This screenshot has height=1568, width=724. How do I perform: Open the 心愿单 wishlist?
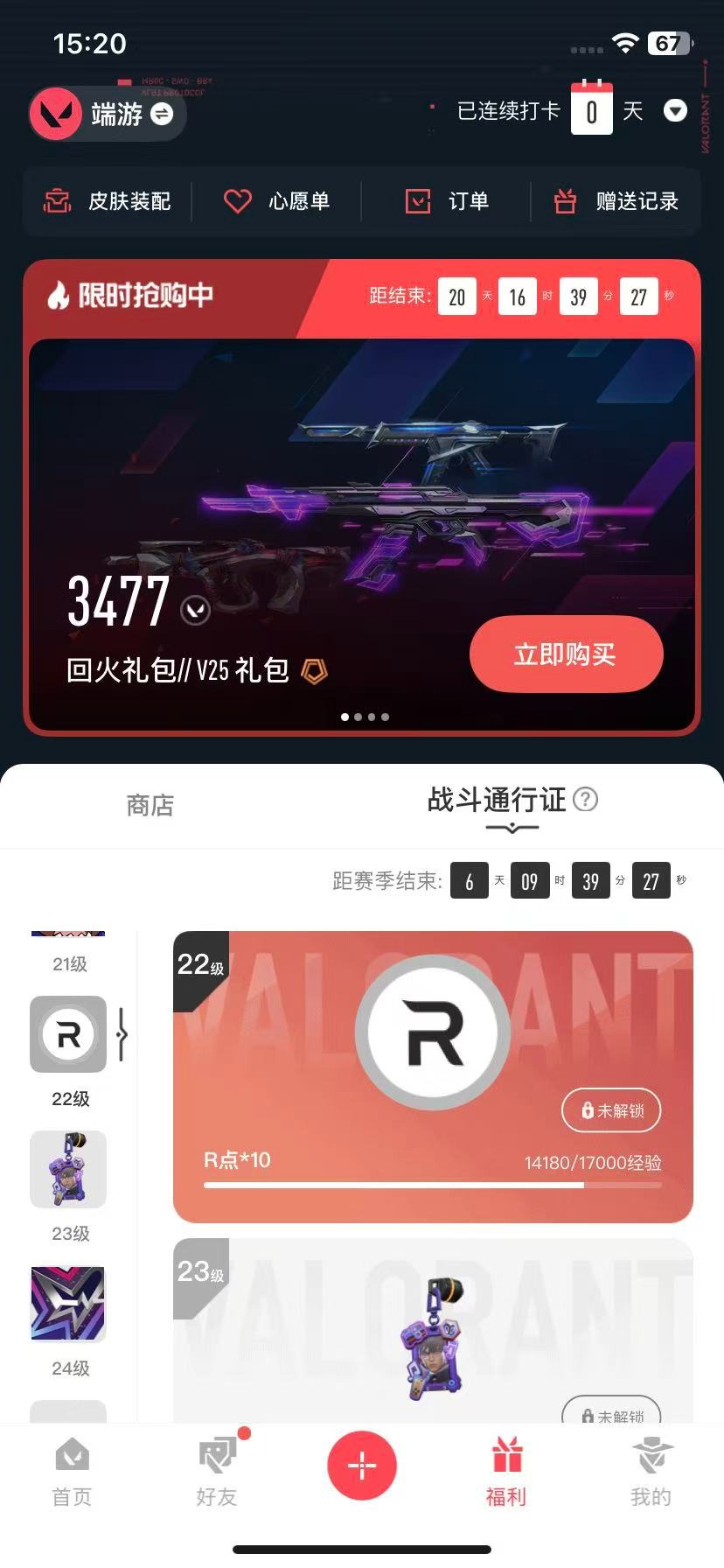[276, 201]
